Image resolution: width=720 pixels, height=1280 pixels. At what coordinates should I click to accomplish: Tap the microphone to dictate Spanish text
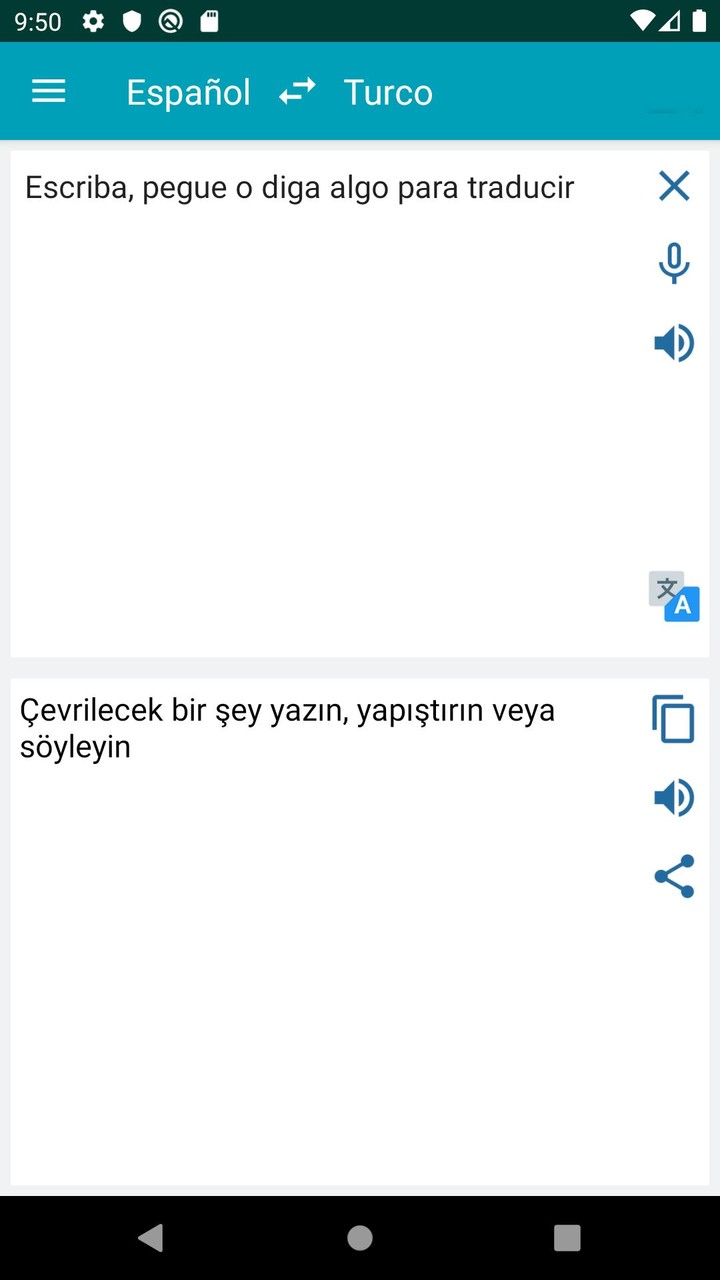(673, 264)
